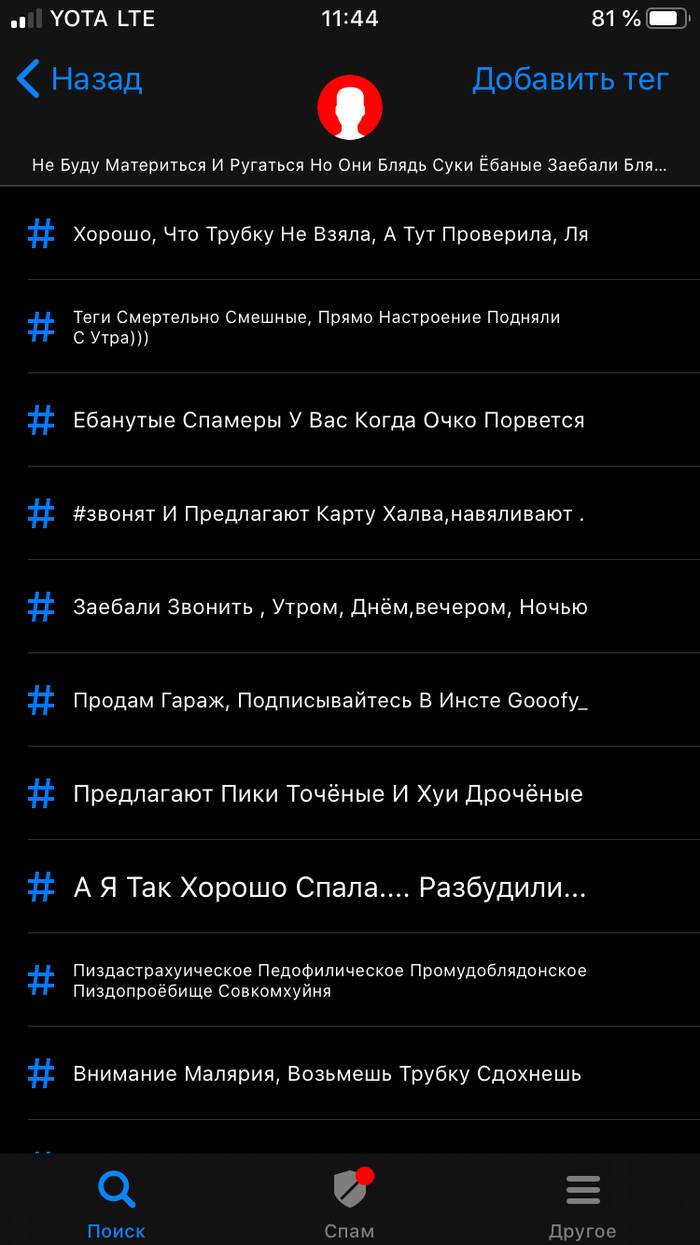Tap Добавить тег to add a tag
700x1245 pixels.
[570, 79]
